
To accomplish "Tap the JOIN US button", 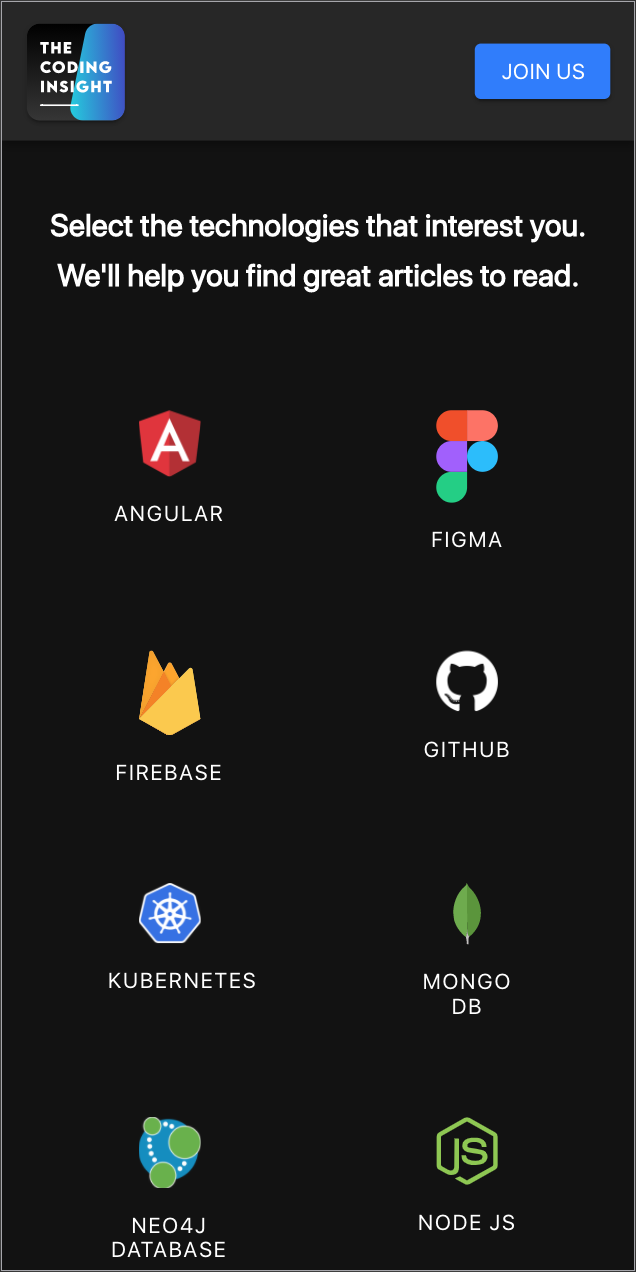I will click(542, 72).
